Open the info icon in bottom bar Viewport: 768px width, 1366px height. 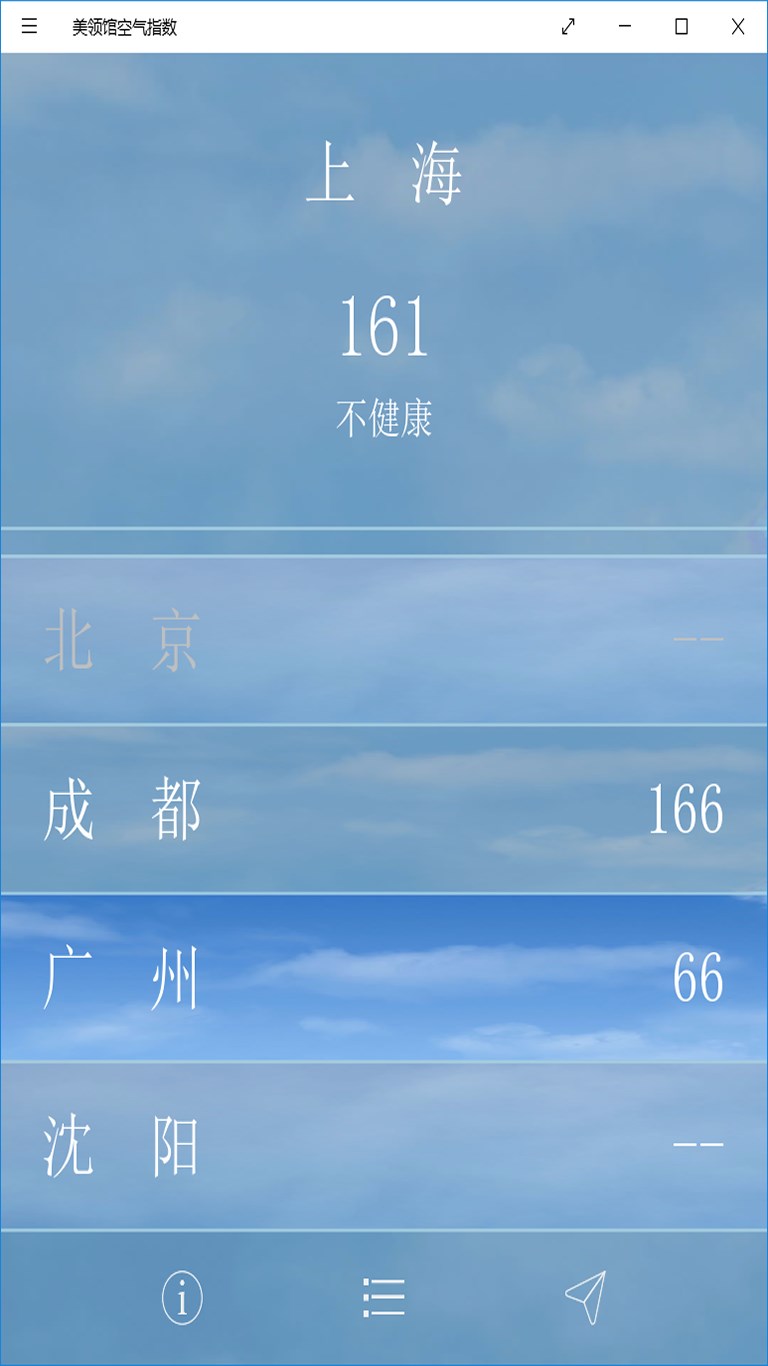tap(182, 1298)
